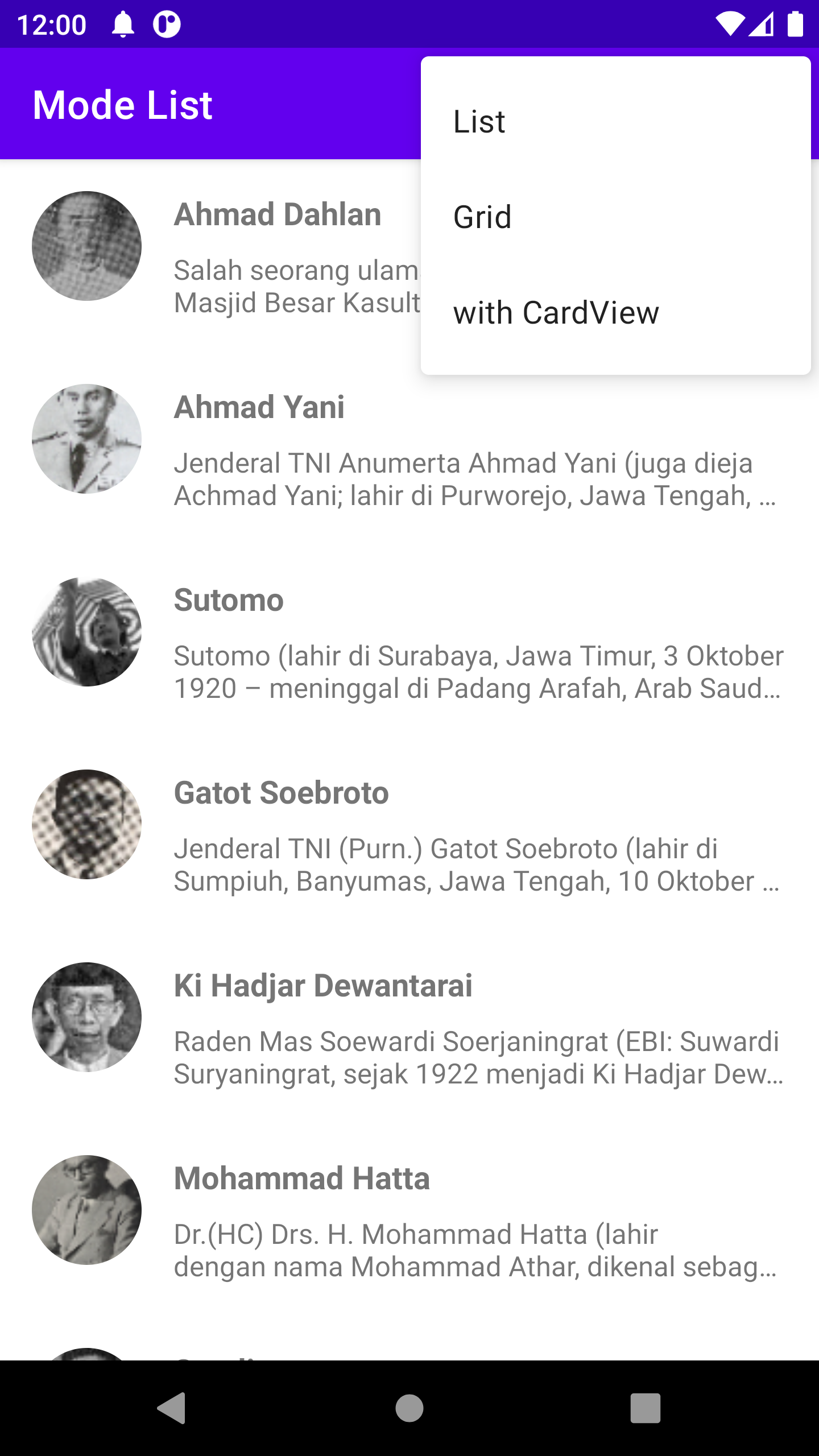
Task: Tap the clock in the status bar
Action: [51, 24]
